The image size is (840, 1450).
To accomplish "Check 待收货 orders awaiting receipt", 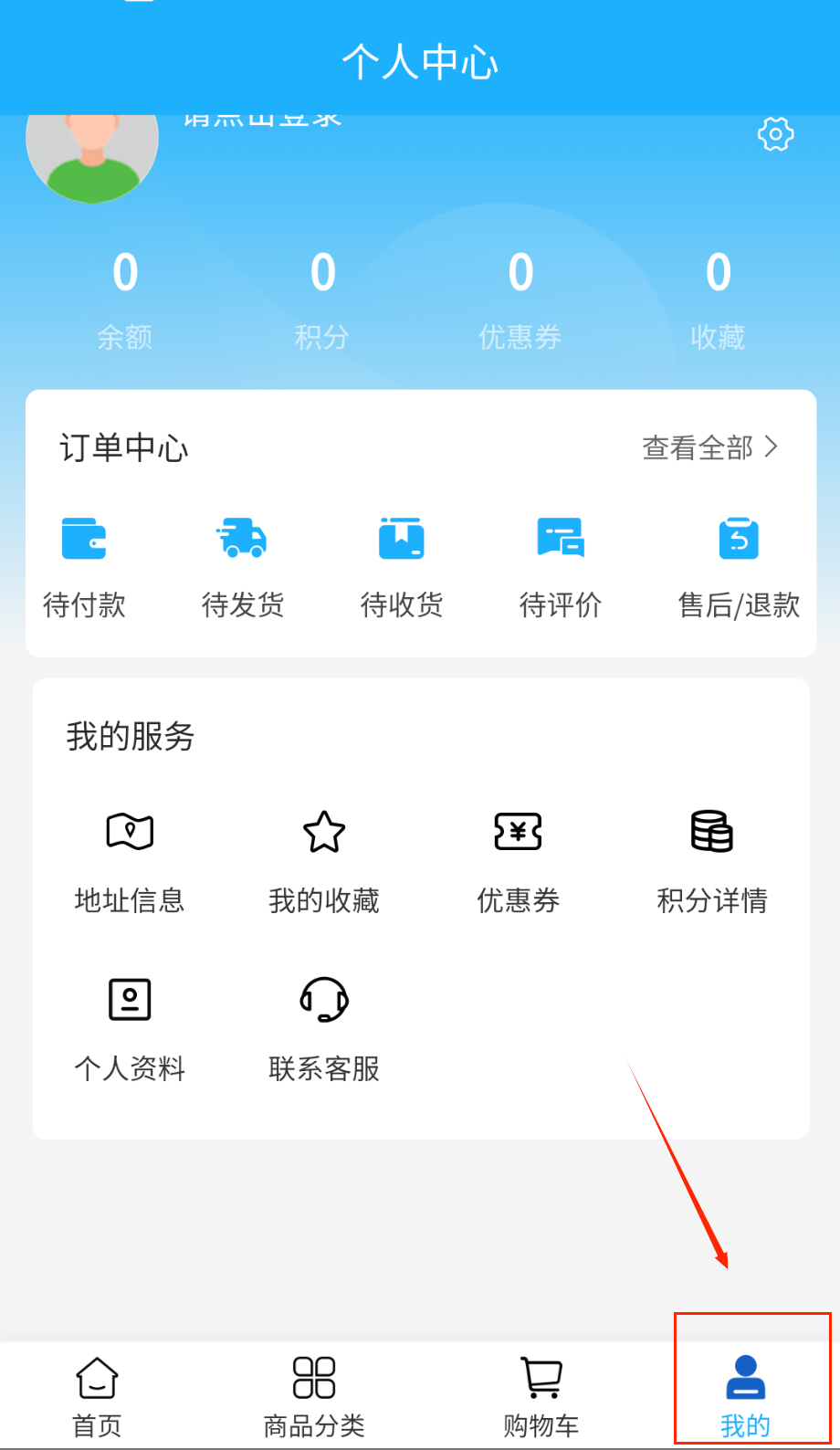I will pyautogui.click(x=402, y=564).
